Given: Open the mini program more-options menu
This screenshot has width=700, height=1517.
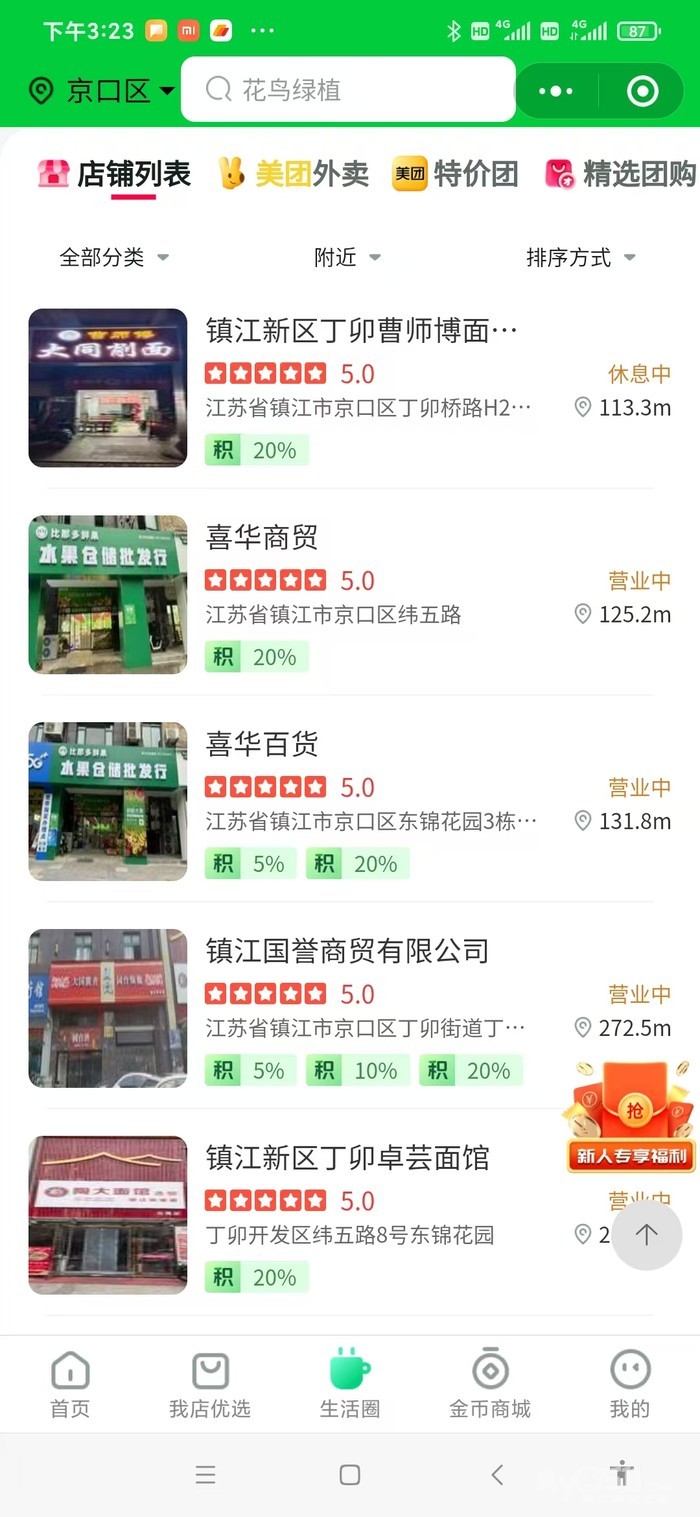Looking at the screenshot, I should [x=555, y=91].
